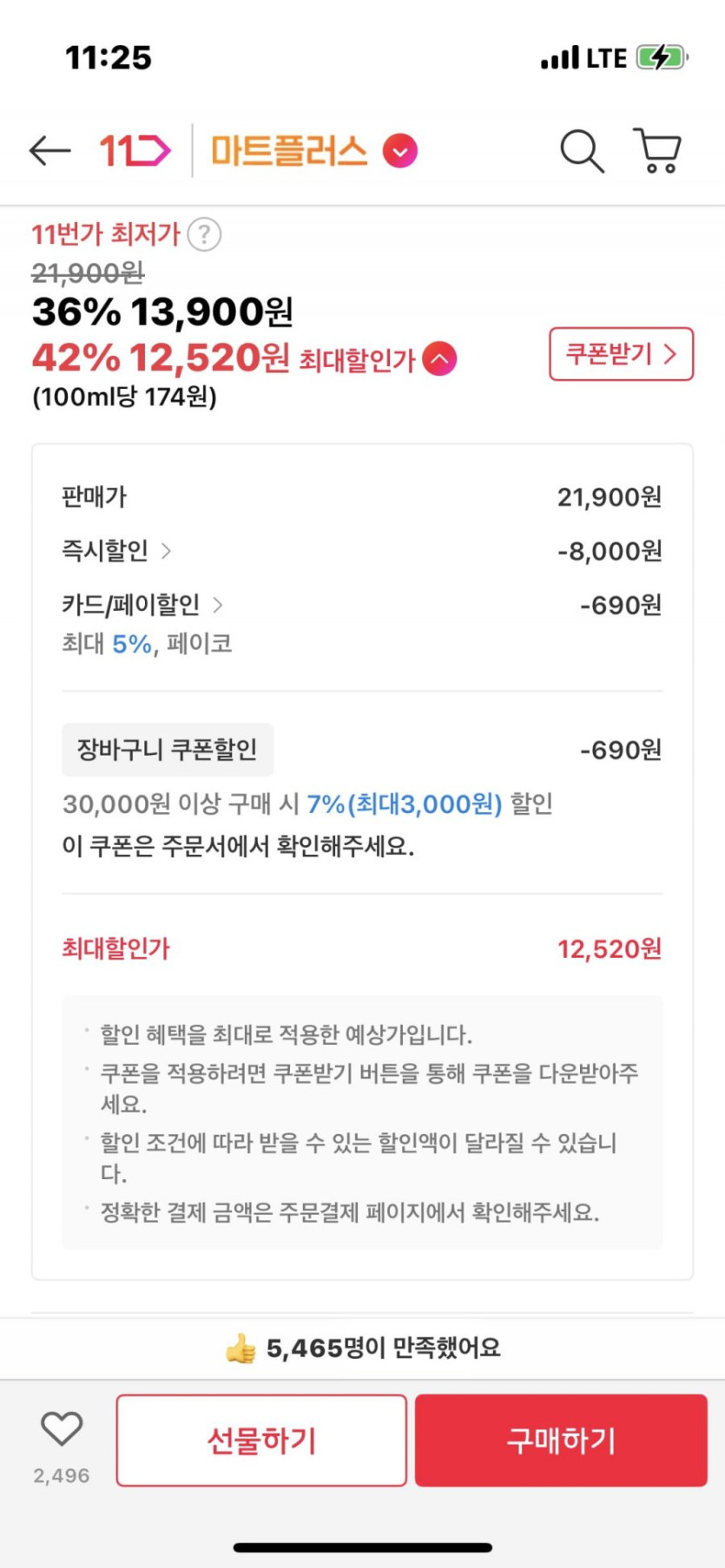Open 즉시할인 details

click(x=116, y=551)
